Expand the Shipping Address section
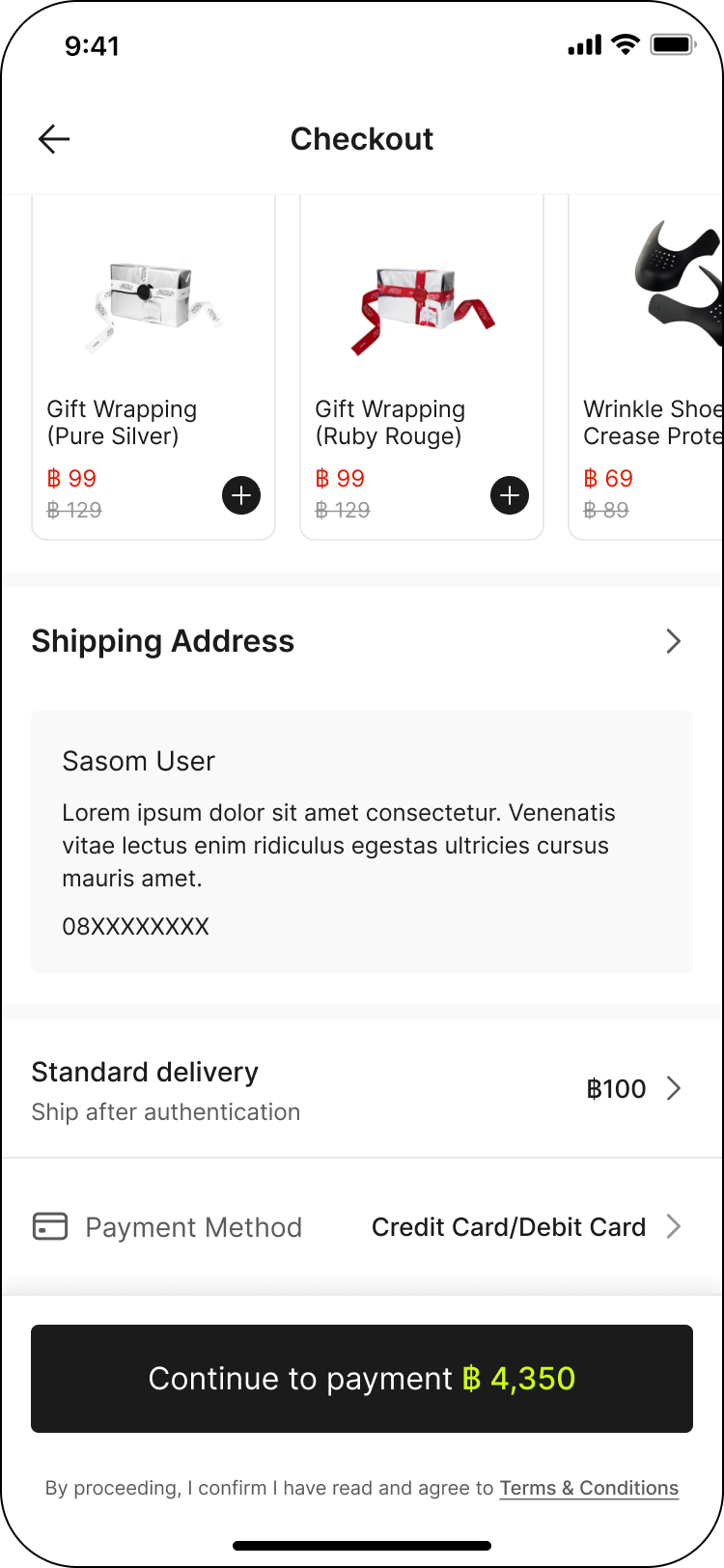This screenshot has height=1568, width=724. coord(673,640)
